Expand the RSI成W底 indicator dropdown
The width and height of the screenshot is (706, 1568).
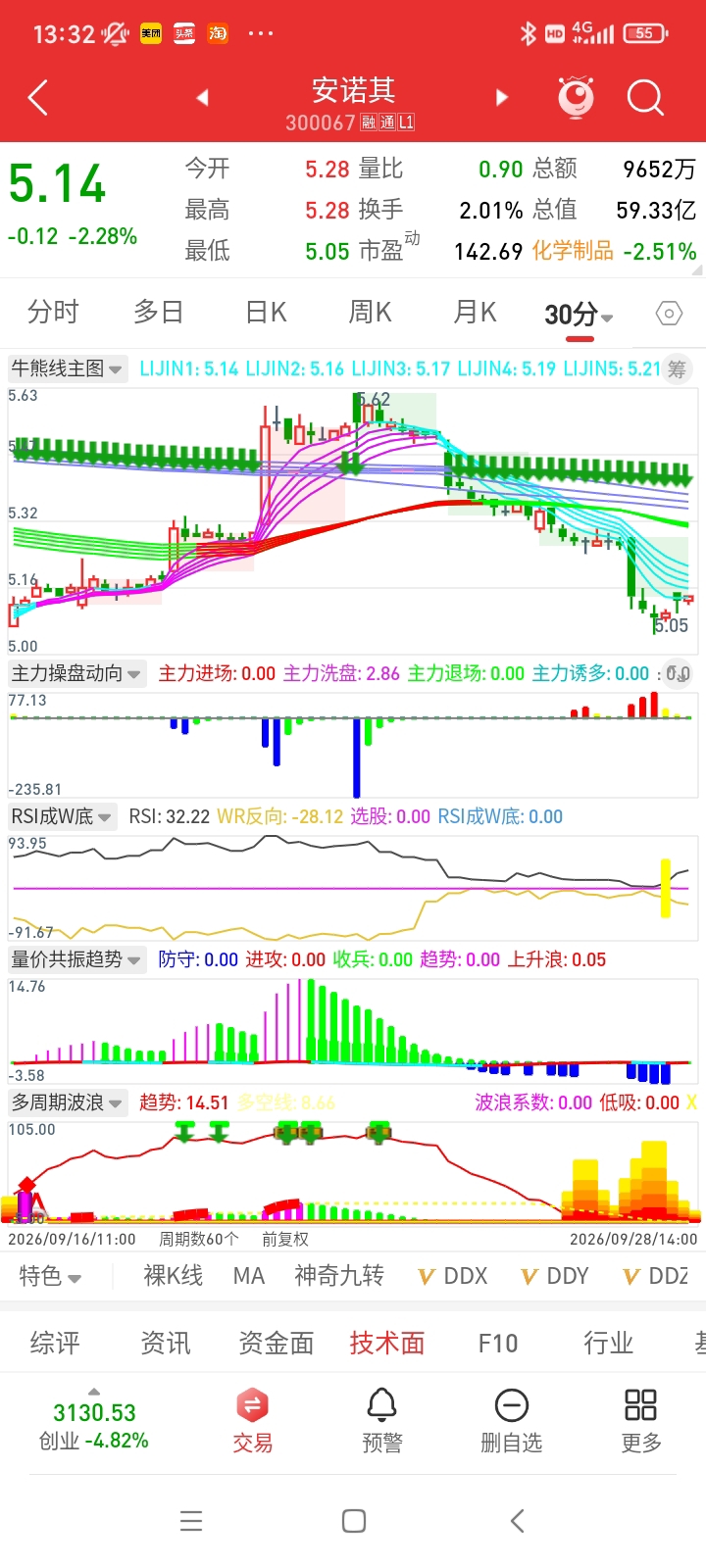62,816
